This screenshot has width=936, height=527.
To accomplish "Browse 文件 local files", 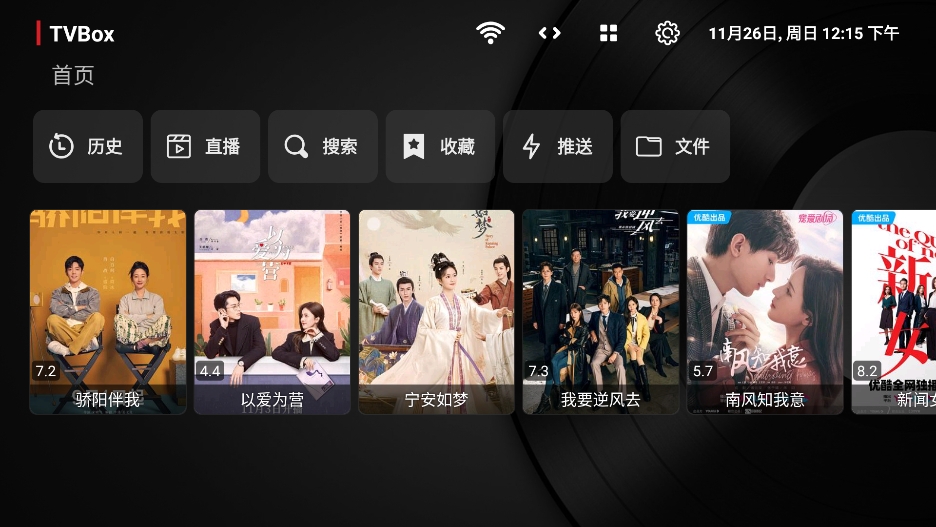I will tap(675, 147).
